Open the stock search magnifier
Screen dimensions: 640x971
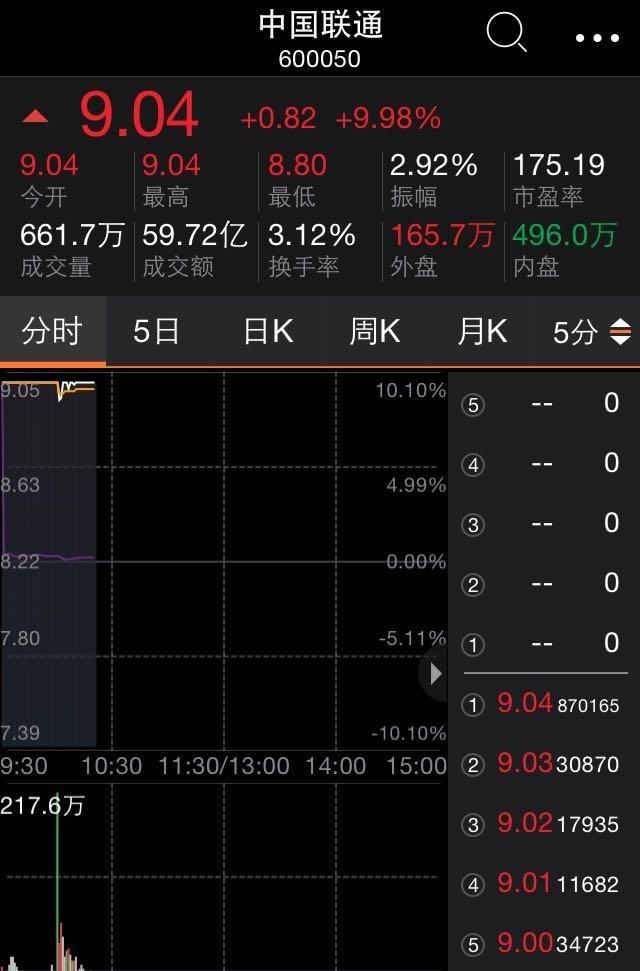[506, 34]
